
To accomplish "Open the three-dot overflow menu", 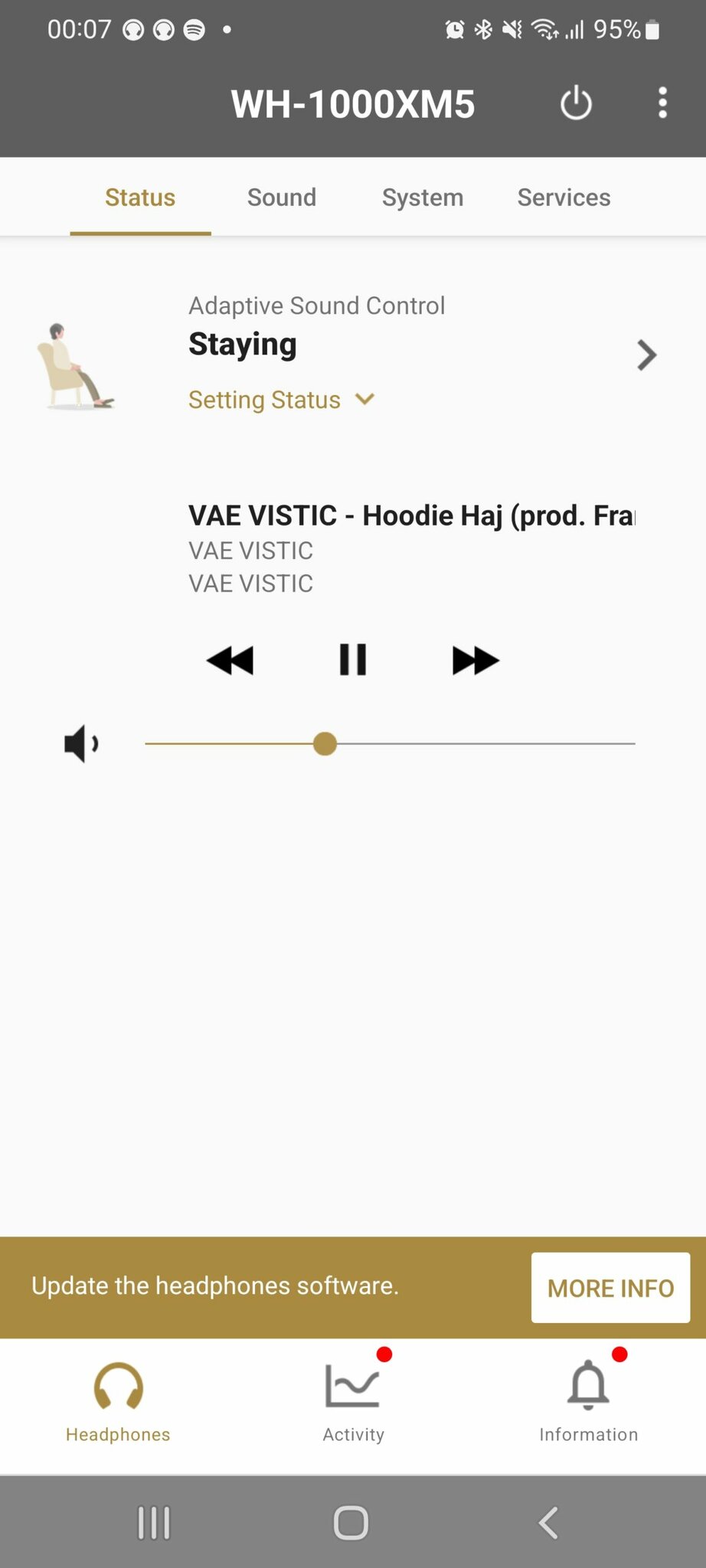I will [x=662, y=103].
